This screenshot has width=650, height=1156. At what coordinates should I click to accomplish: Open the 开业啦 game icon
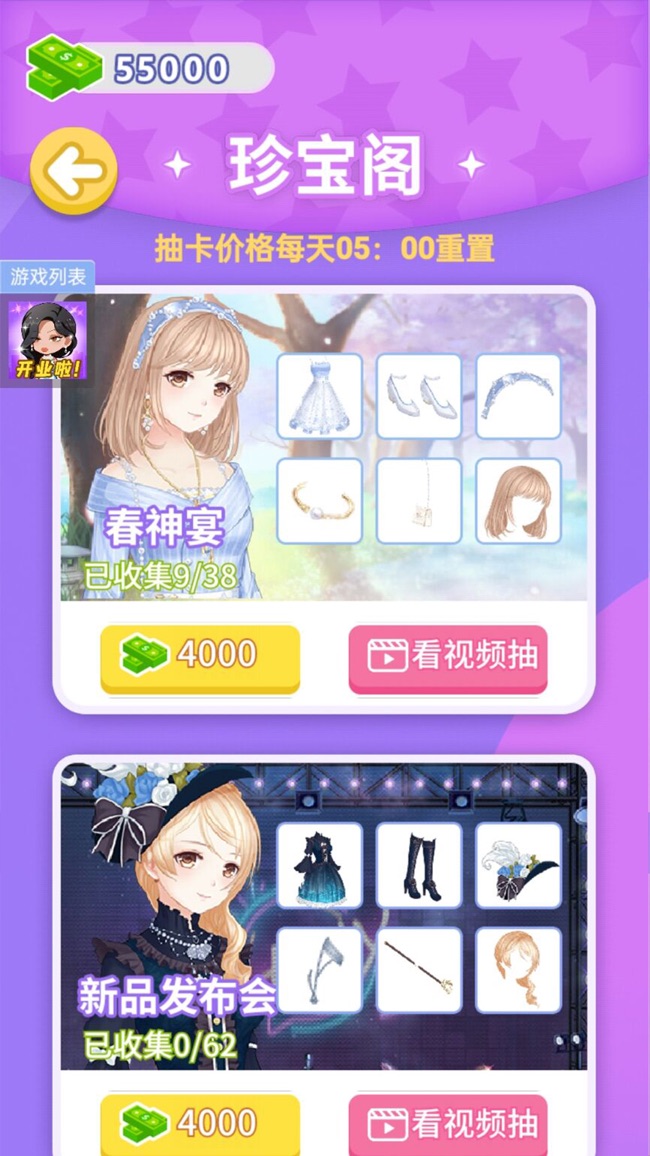click(47, 340)
